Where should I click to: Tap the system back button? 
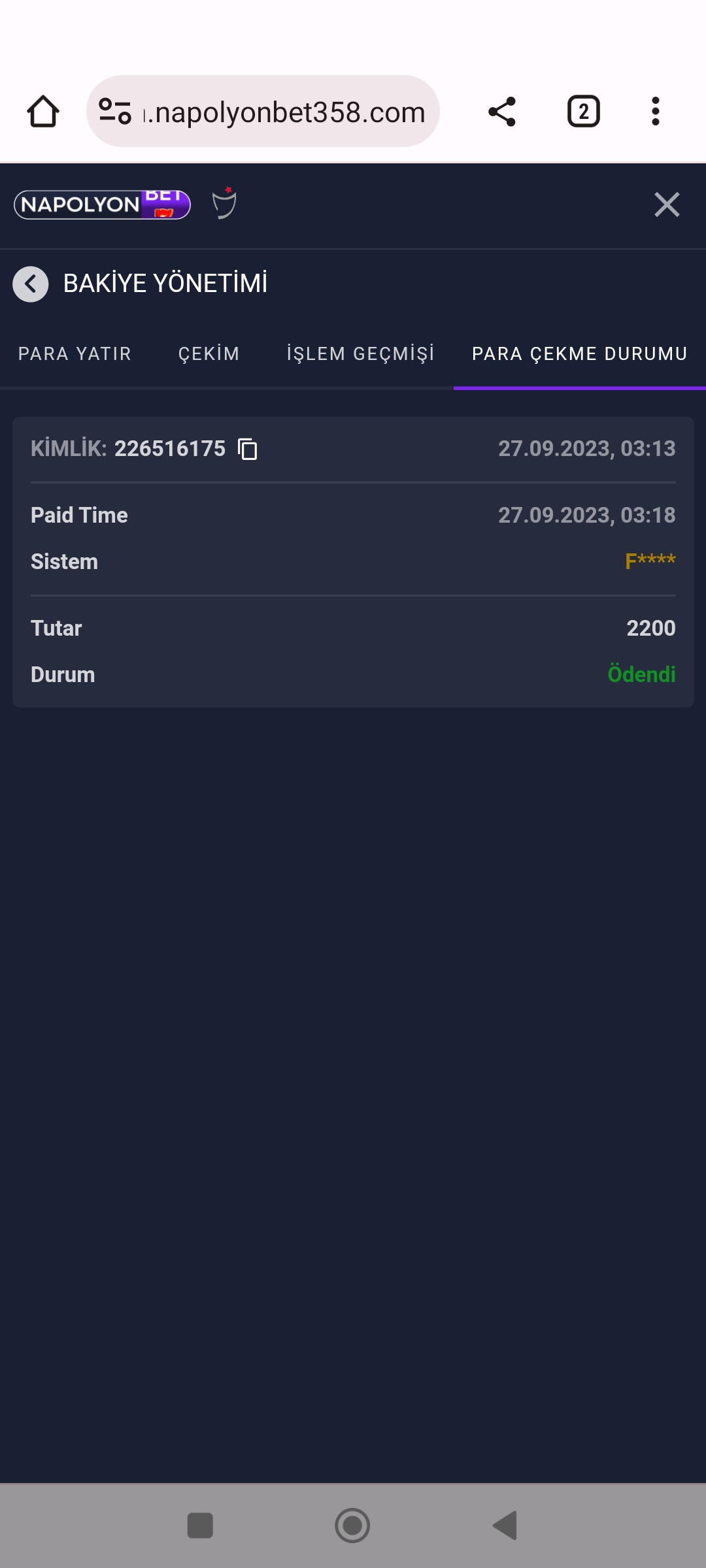click(505, 1526)
